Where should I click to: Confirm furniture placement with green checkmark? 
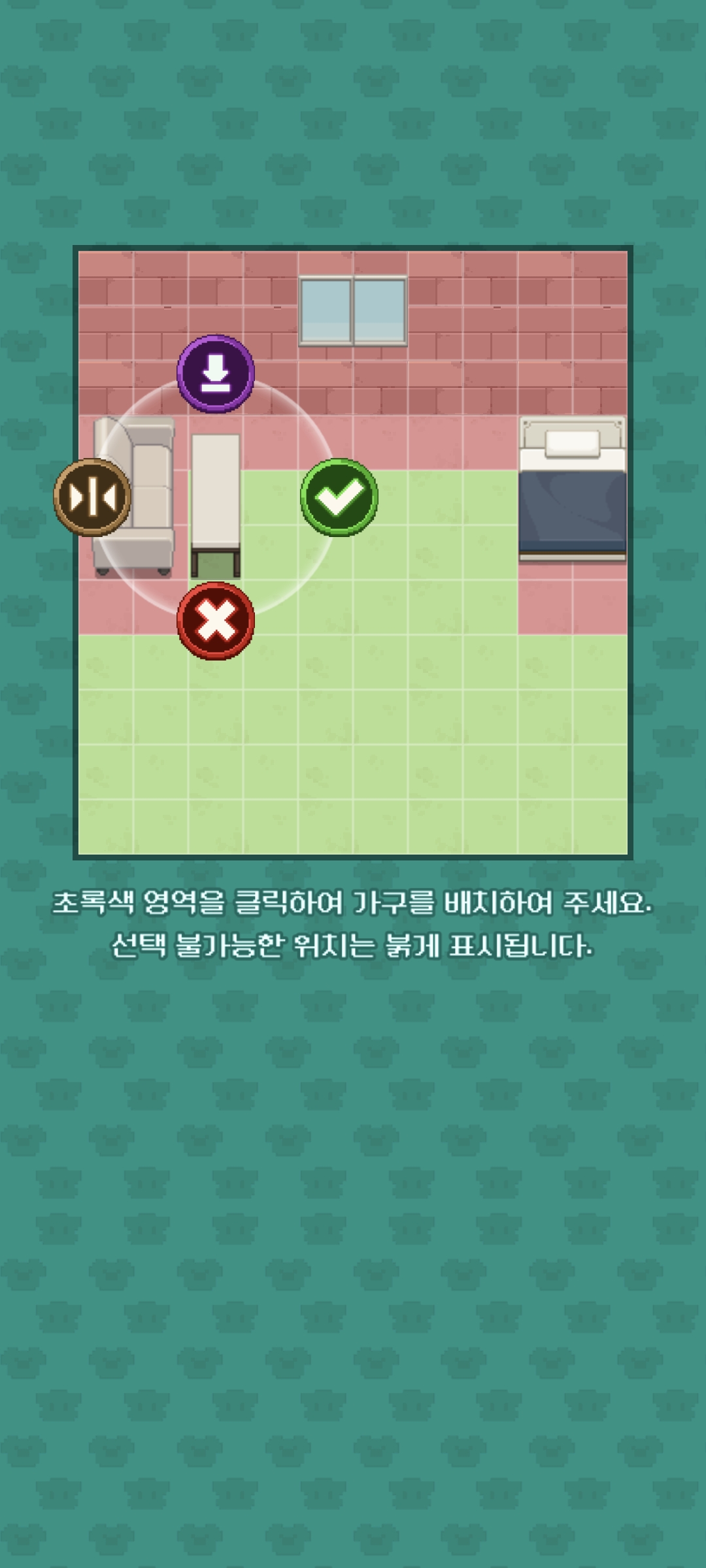(339, 498)
